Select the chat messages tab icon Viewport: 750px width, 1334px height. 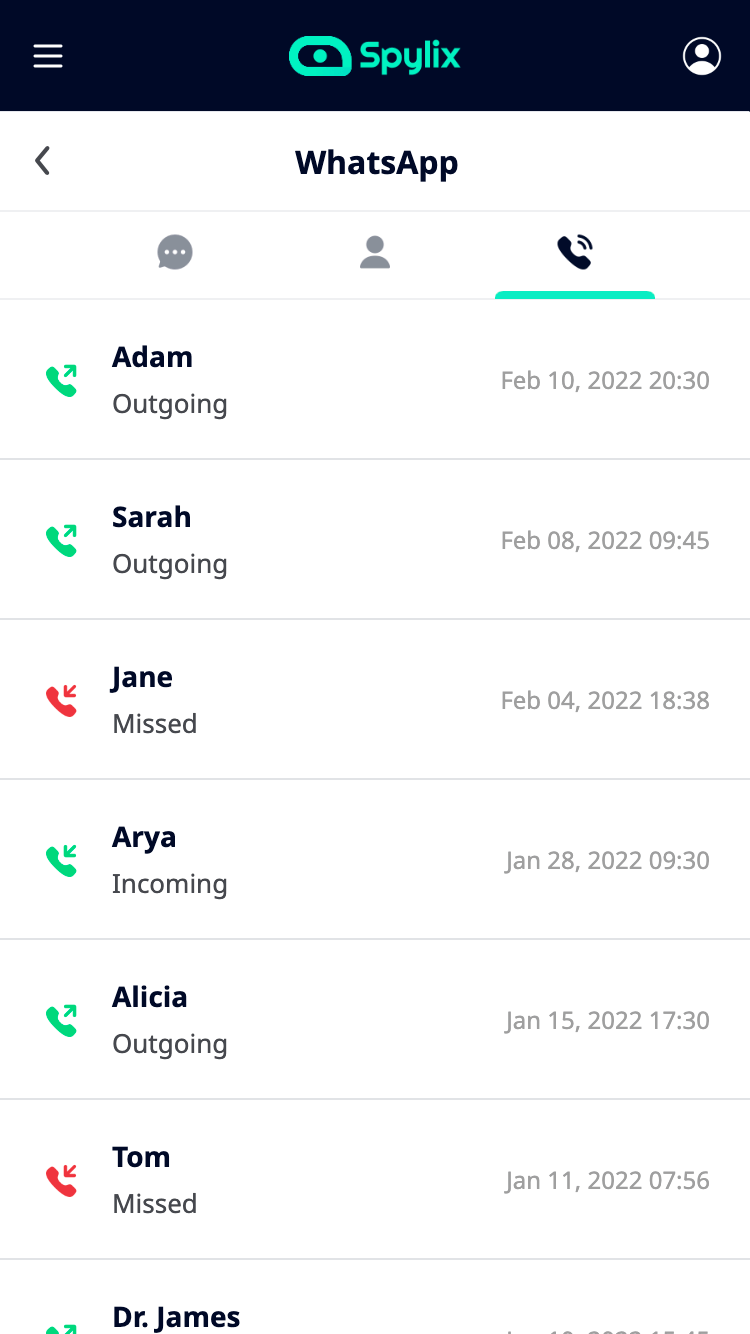pyautogui.click(x=175, y=252)
